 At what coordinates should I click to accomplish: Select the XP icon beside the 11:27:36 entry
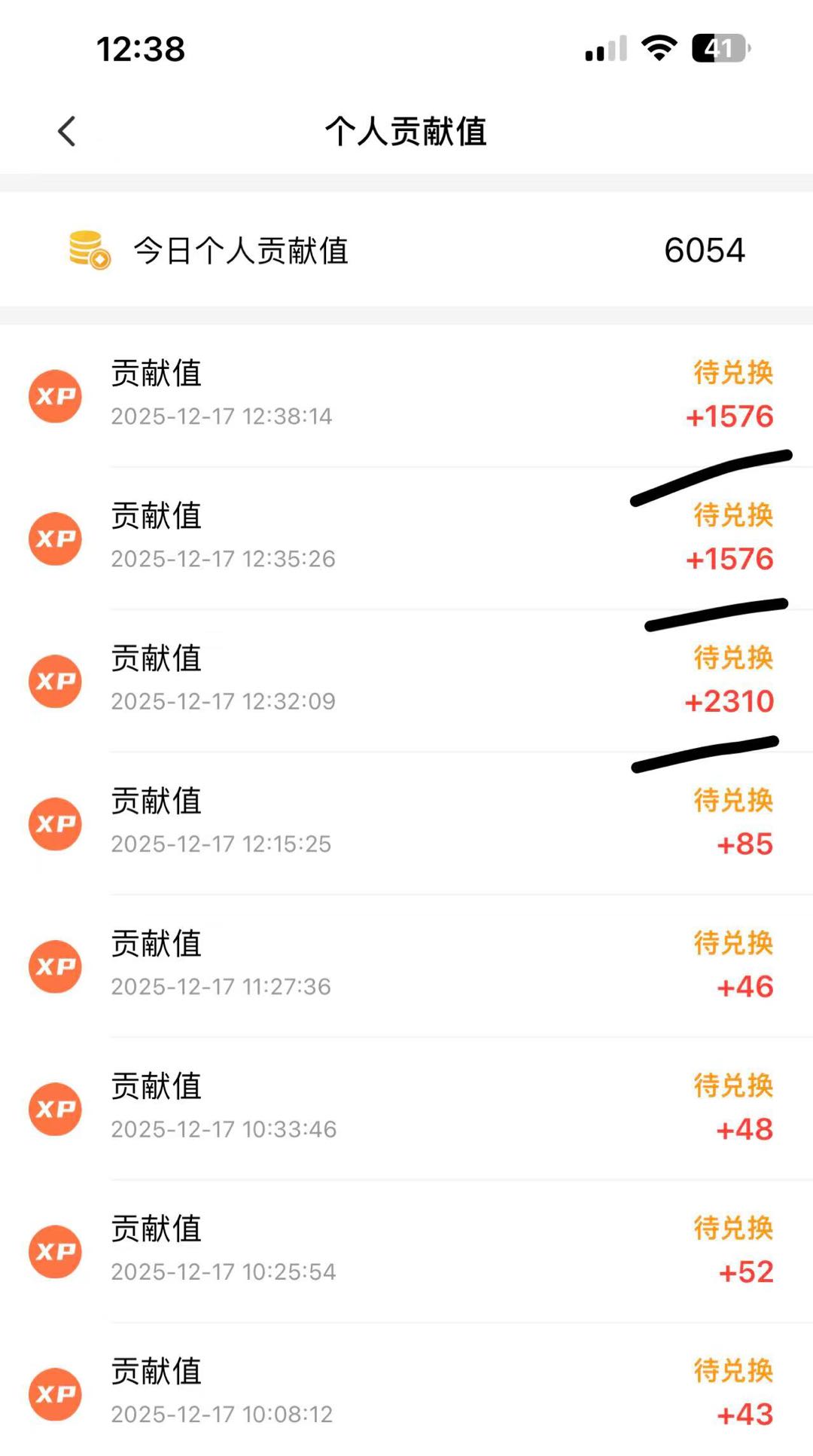coord(56,966)
